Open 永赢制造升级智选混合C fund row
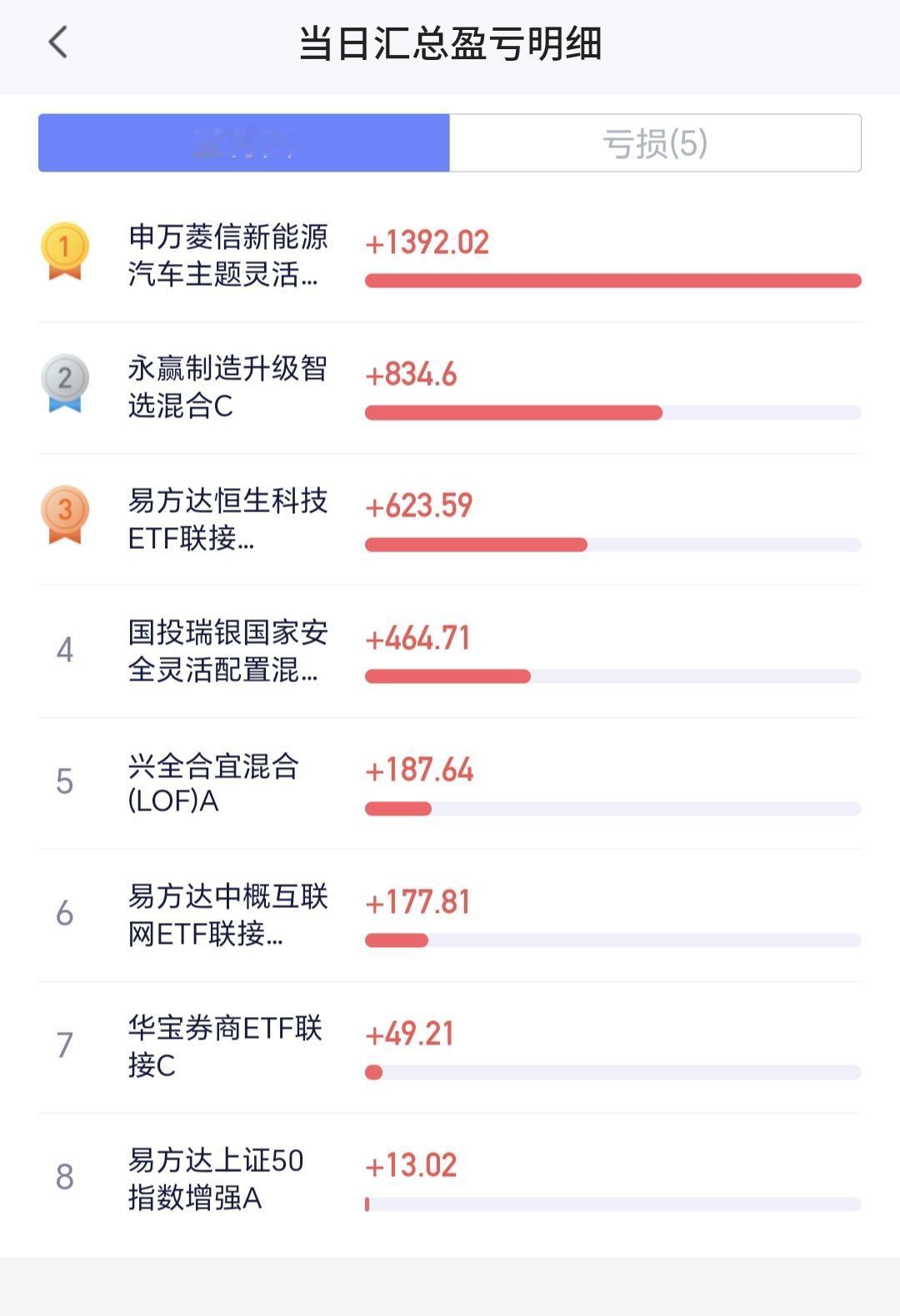The height and width of the screenshot is (1316, 900). (x=450, y=387)
